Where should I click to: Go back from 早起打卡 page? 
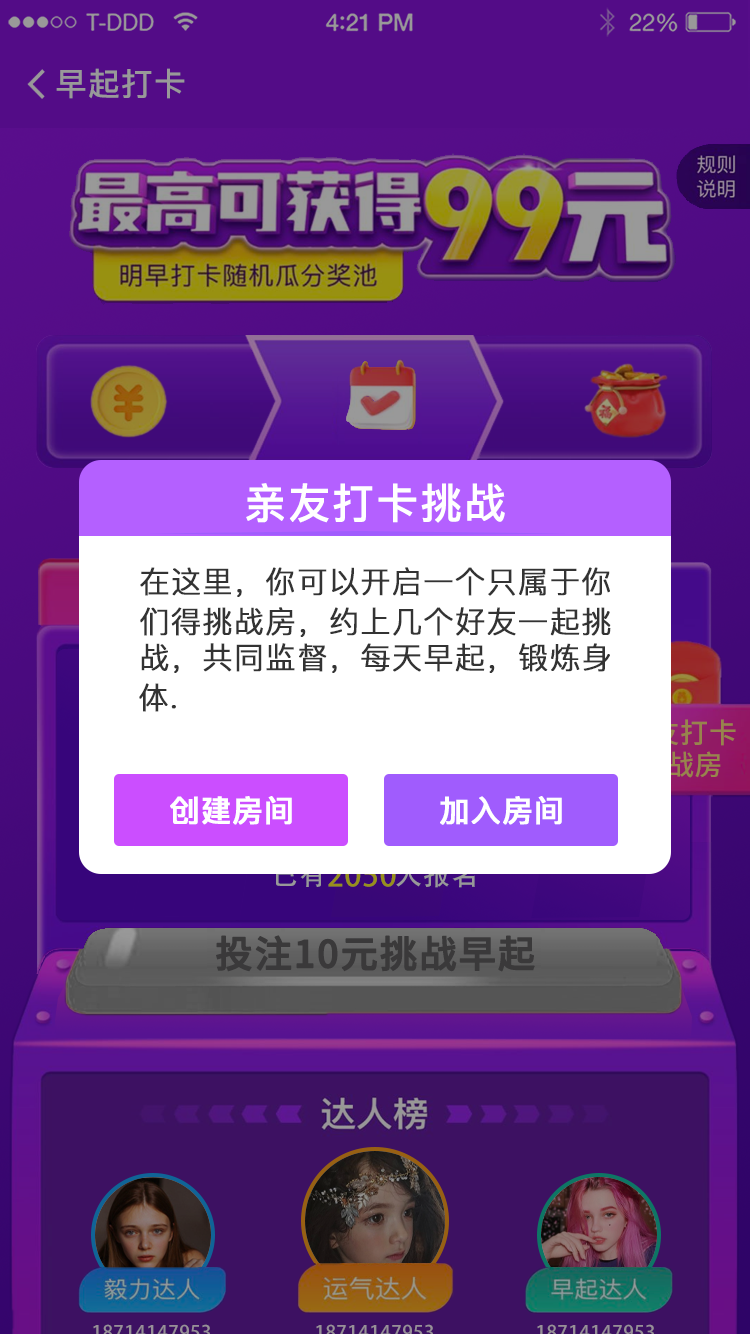click(x=38, y=84)
